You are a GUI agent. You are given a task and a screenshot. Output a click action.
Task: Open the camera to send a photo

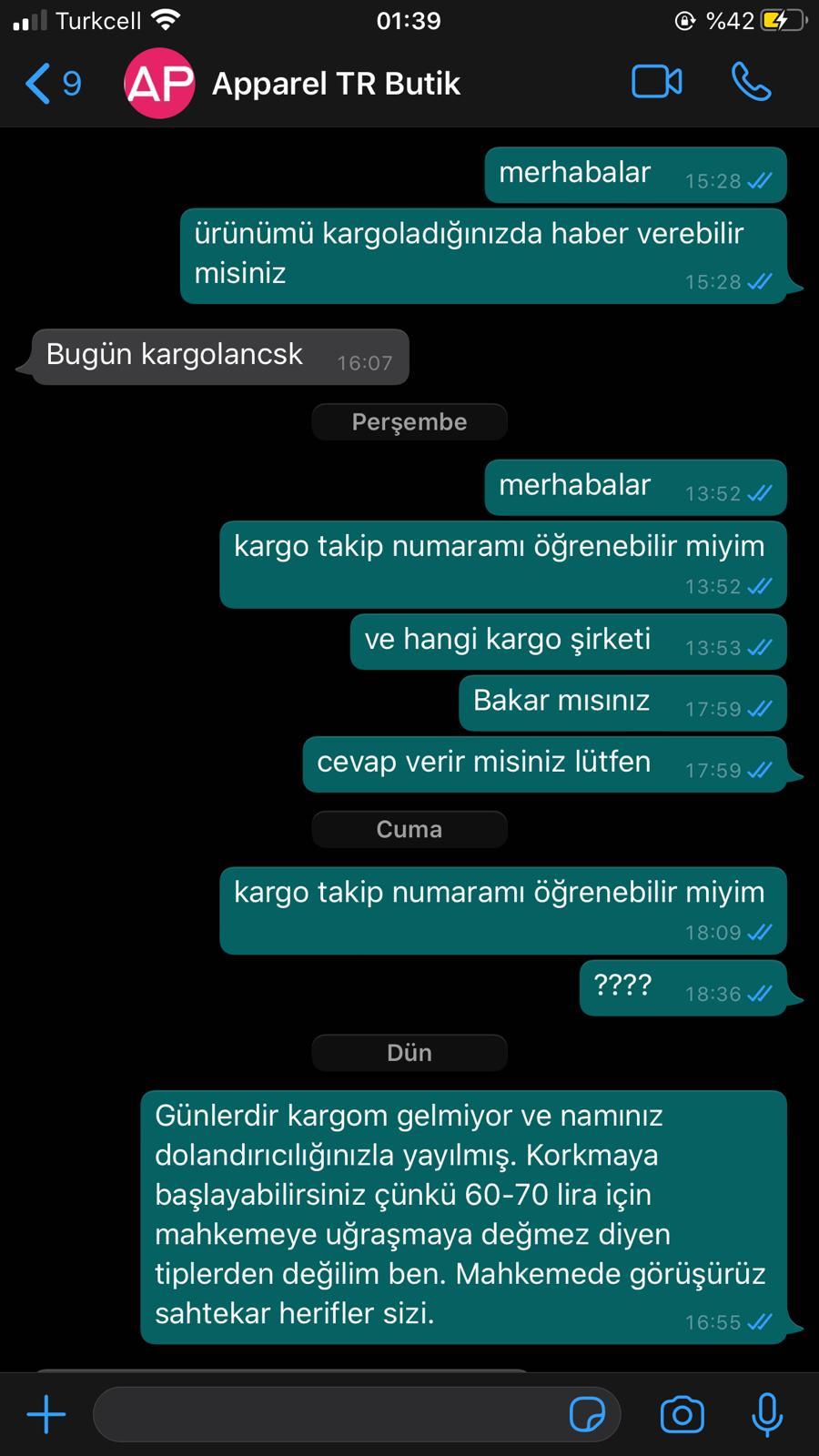pyautogui.click(x=682, y=1415)
